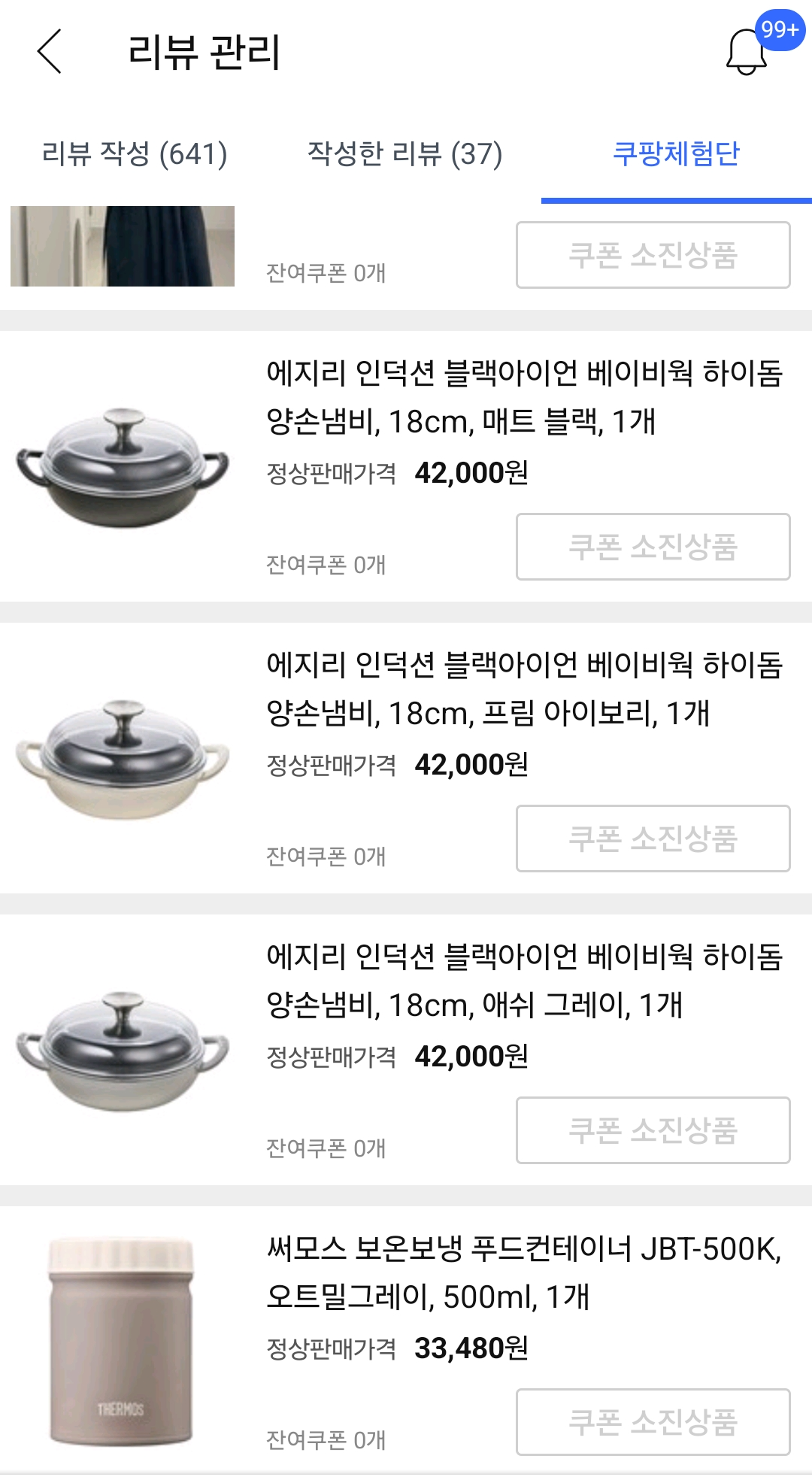Tap 쿠폰 소진상품 for 애쉬 그레이 냄비
The width and height of the screenshot is (812, 1477).
653,1130
